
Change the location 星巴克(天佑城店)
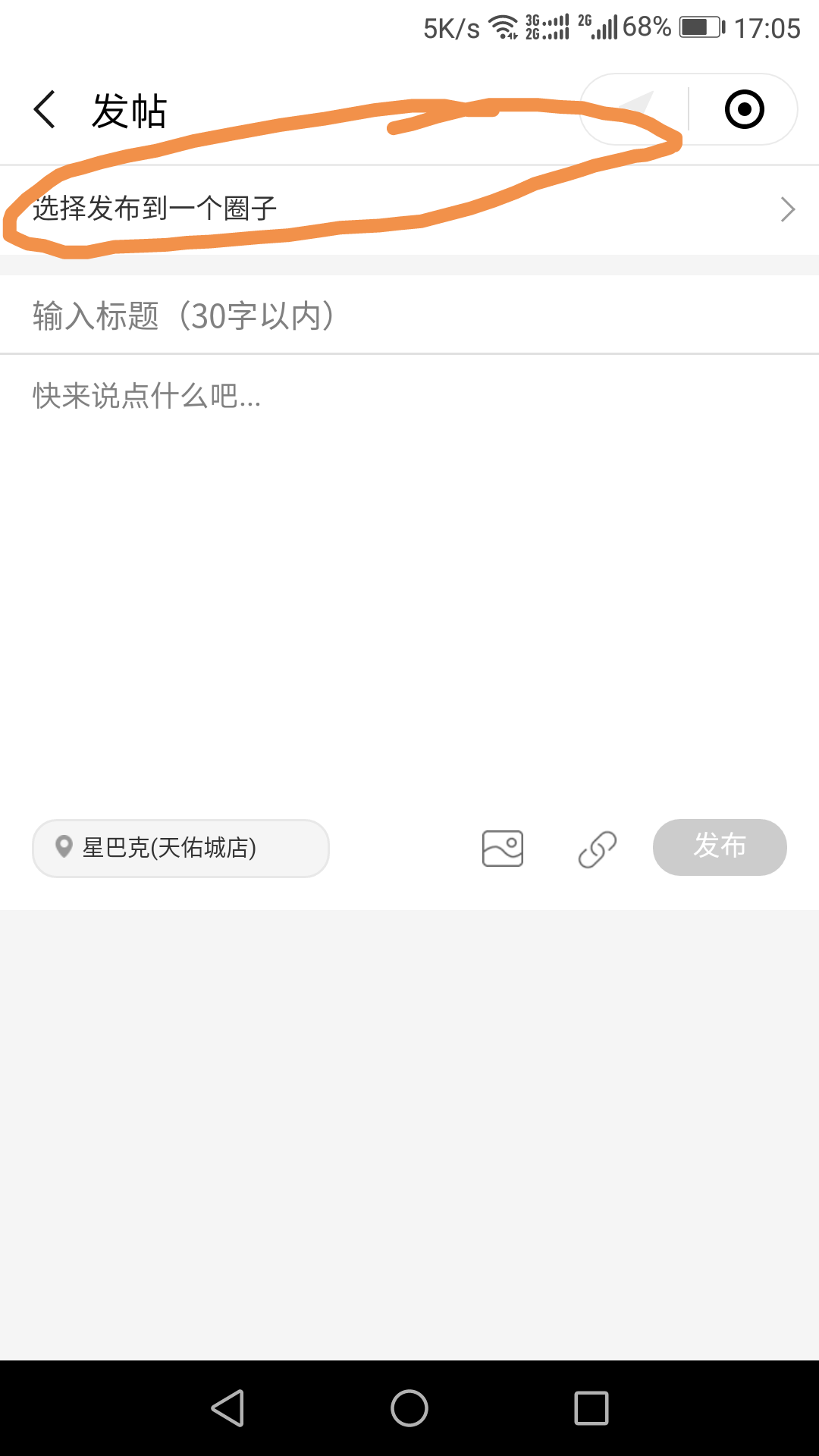coord(180,848)
